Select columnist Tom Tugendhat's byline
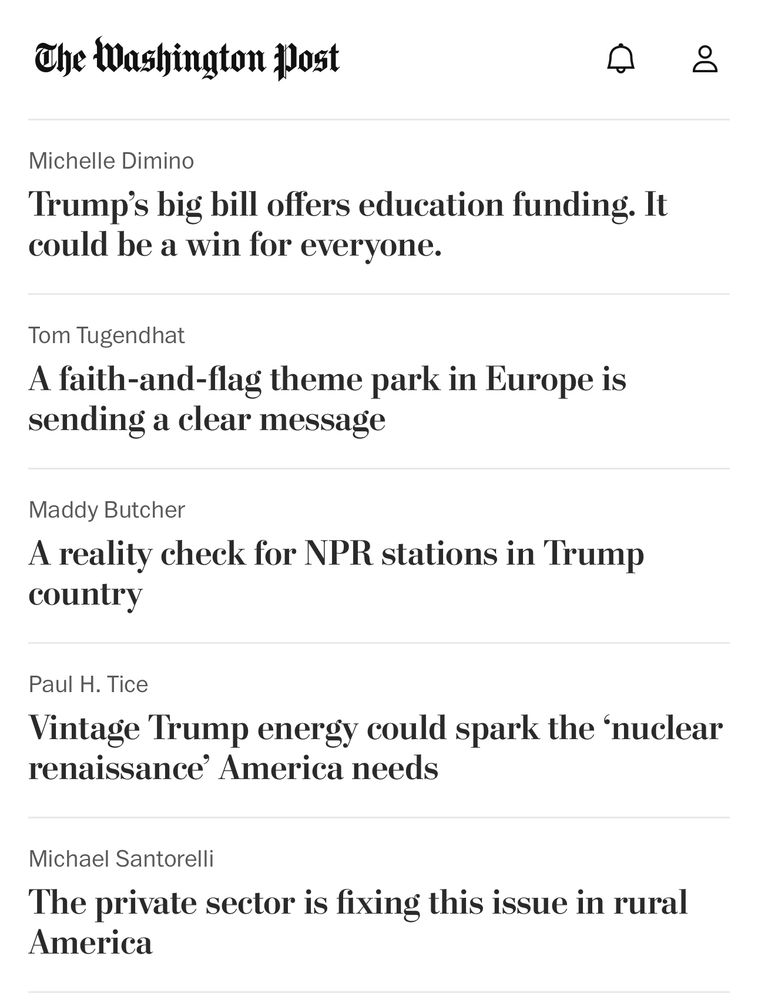758x1000 pixels. click(x=107, y=335)
